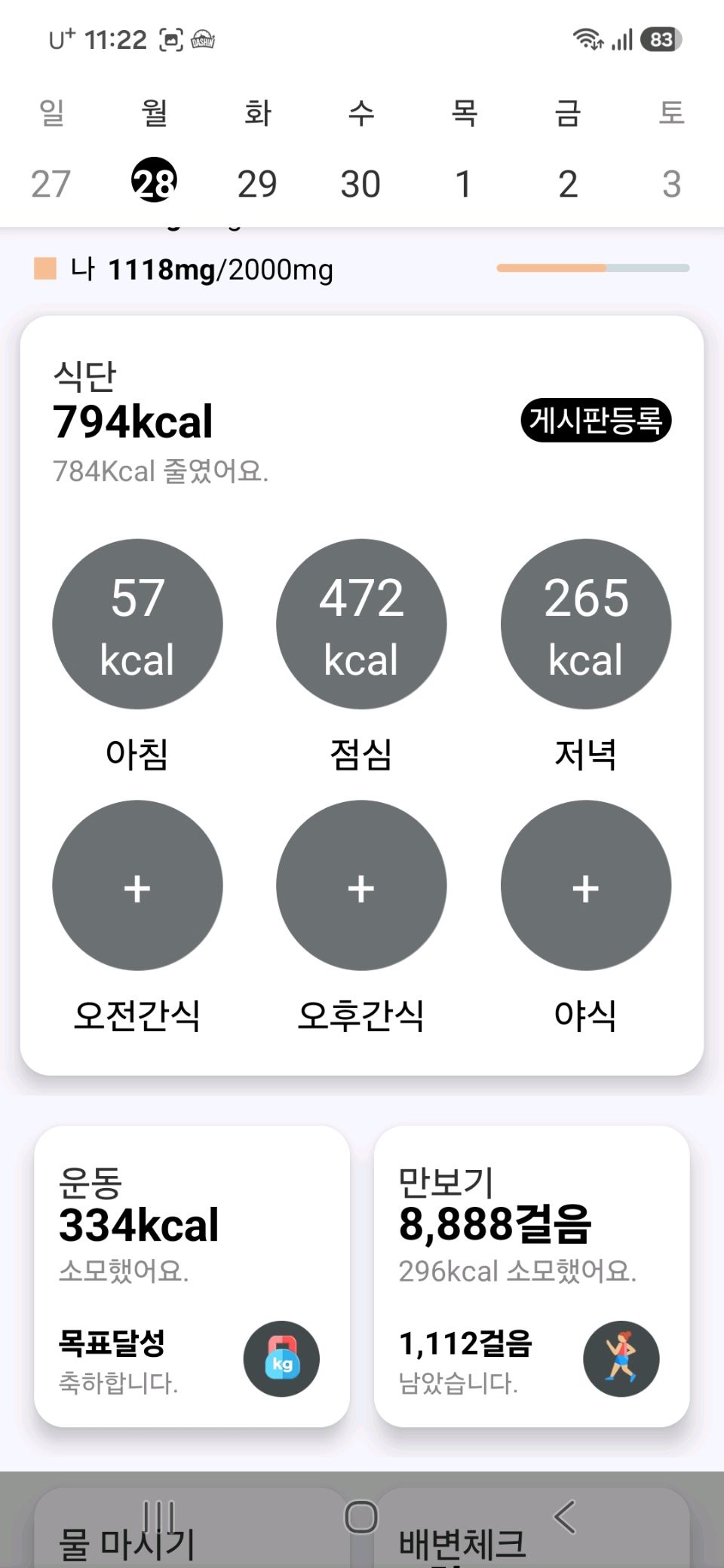Image resolution: width=724 pixels, height=1568 pixels.
Task: Open the 점심 472 kcal entry
Action: pyautogui.click(x=361, y=624)
